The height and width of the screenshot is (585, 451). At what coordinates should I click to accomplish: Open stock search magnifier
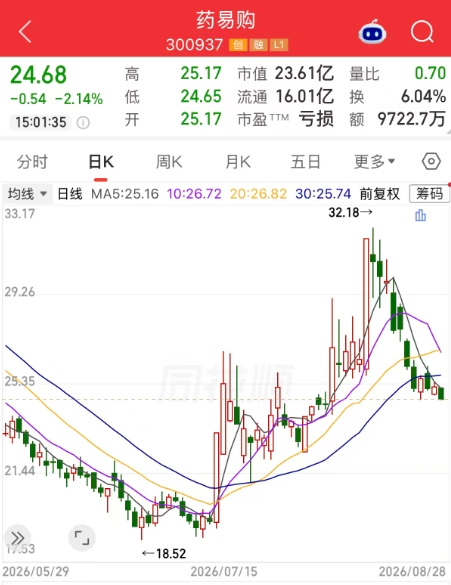(422, 32)
